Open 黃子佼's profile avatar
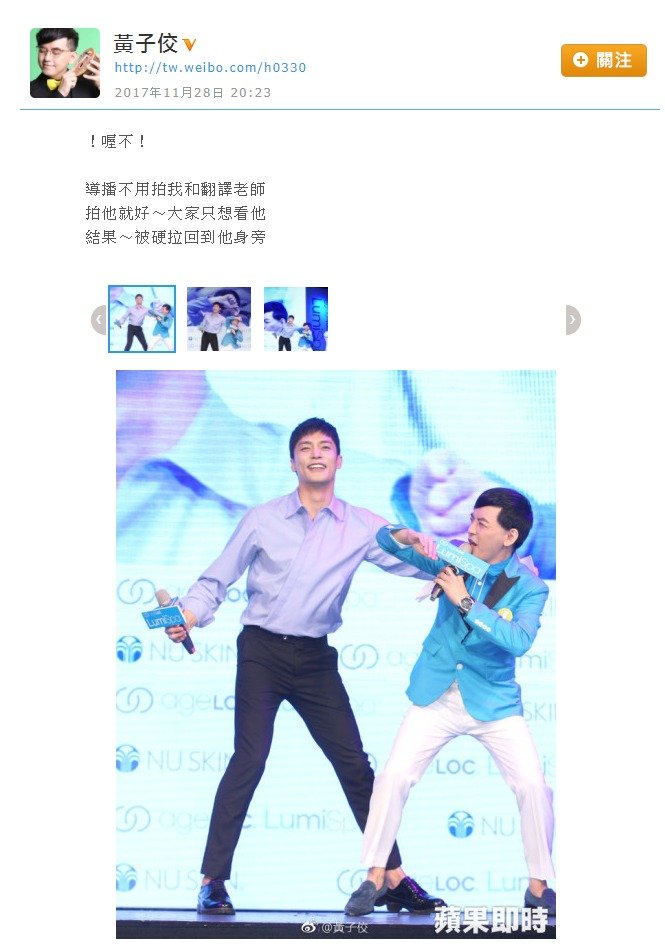 tap(65, 63)
